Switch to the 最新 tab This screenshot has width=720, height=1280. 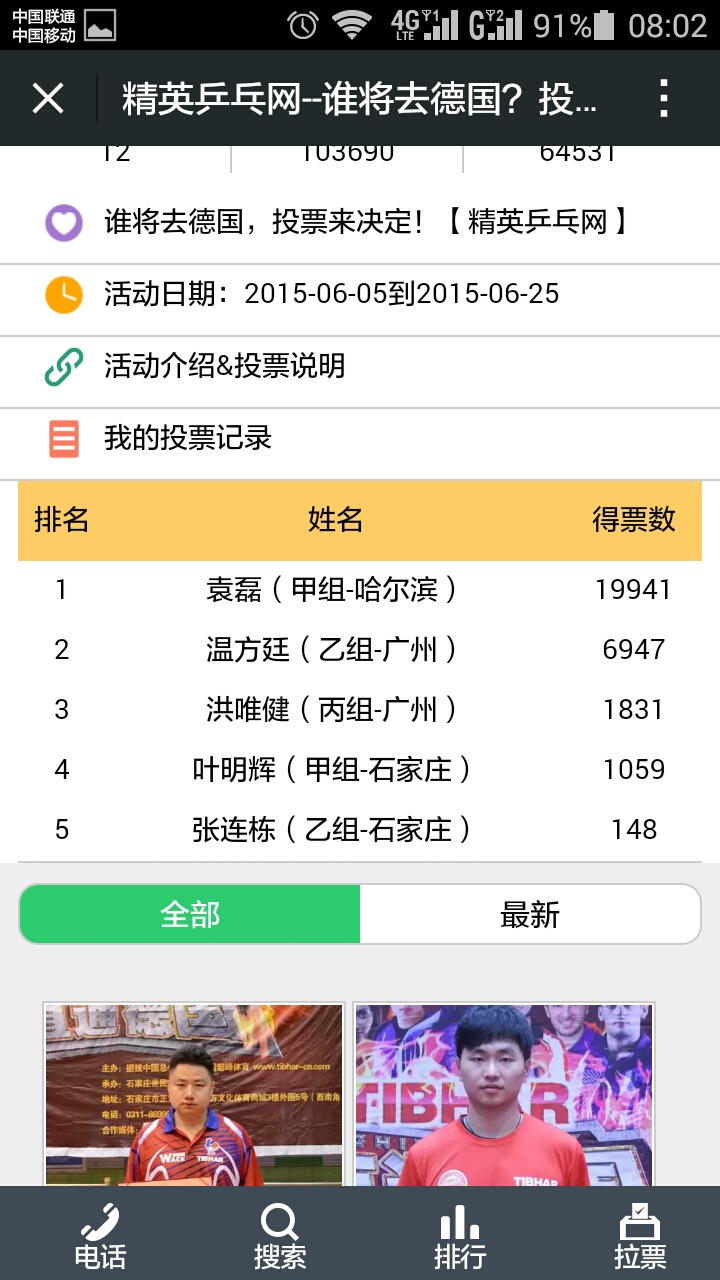(x=530, y=914)
